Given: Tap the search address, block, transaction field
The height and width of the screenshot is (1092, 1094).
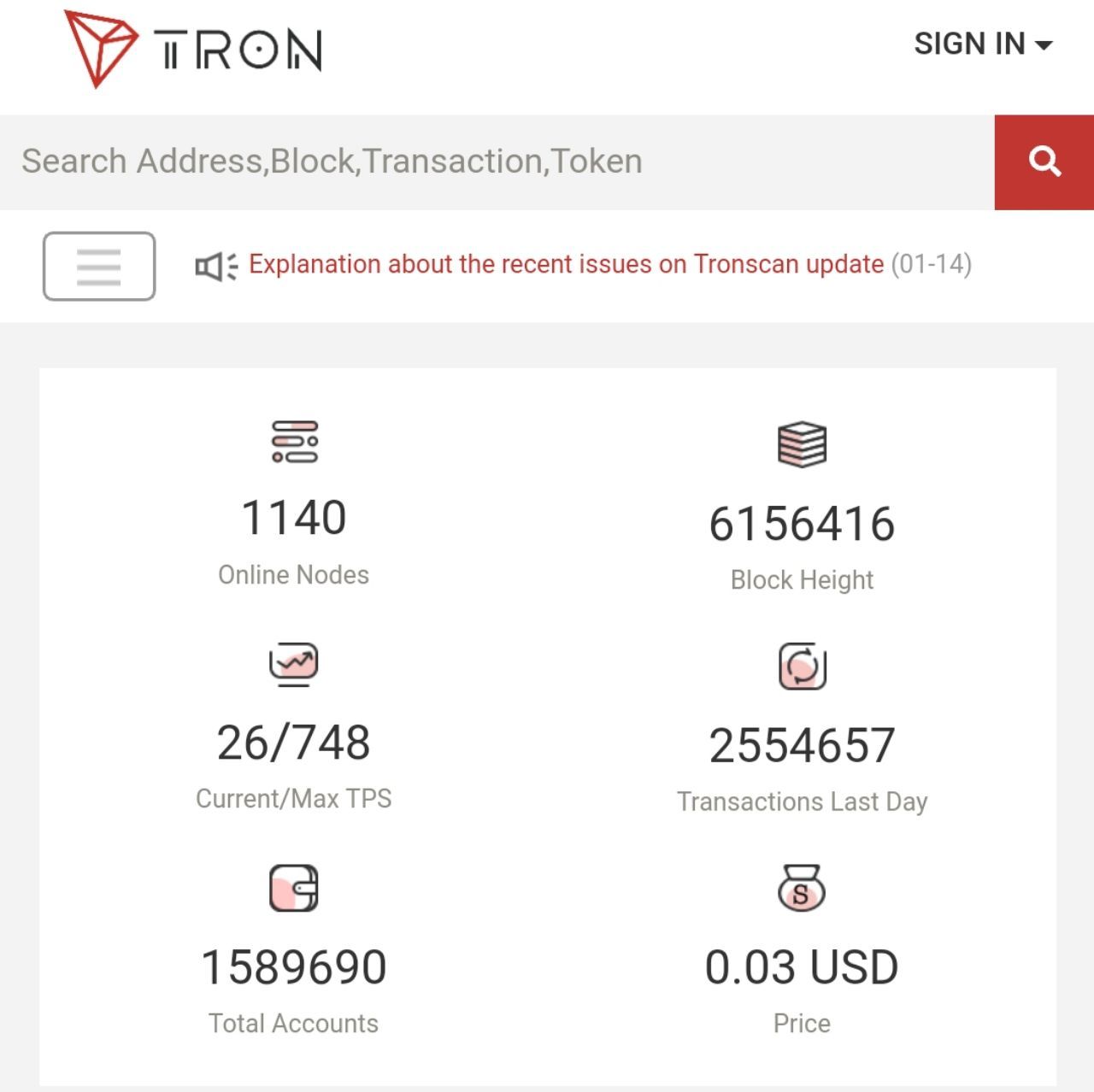Looking at the screenshot, I should 496,161.
